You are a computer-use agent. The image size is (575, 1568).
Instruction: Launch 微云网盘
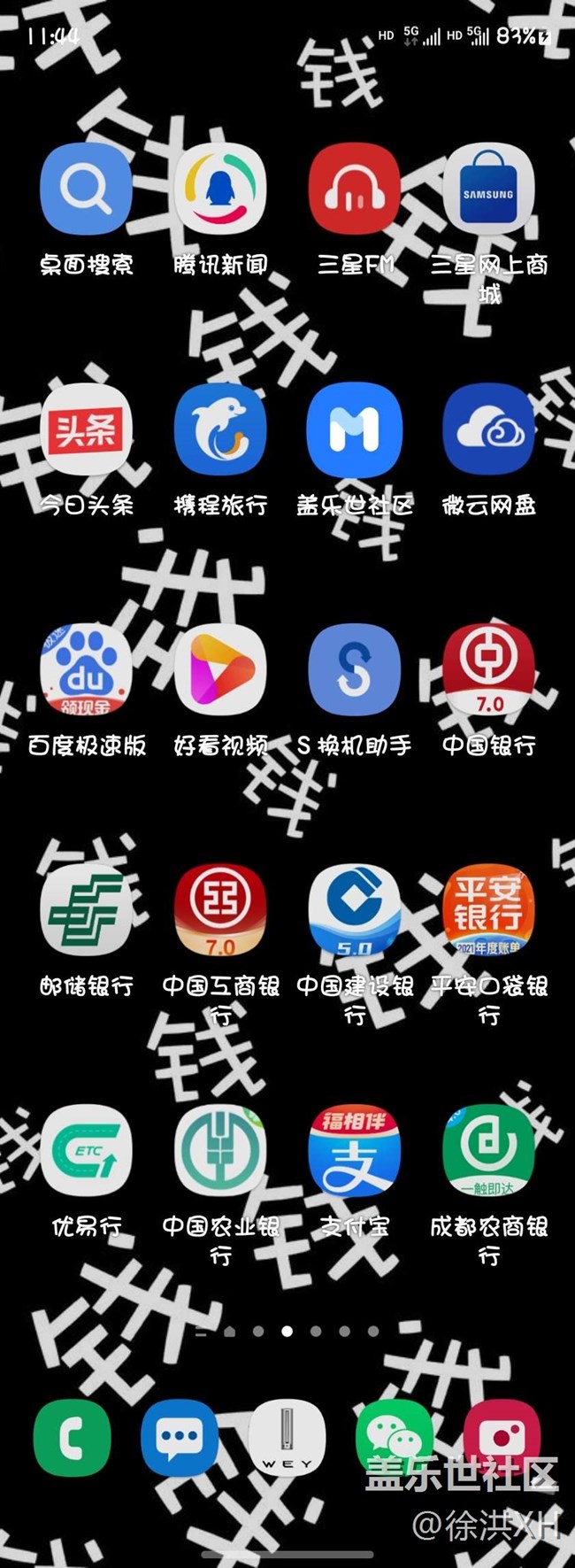click(x=488, y=430)
